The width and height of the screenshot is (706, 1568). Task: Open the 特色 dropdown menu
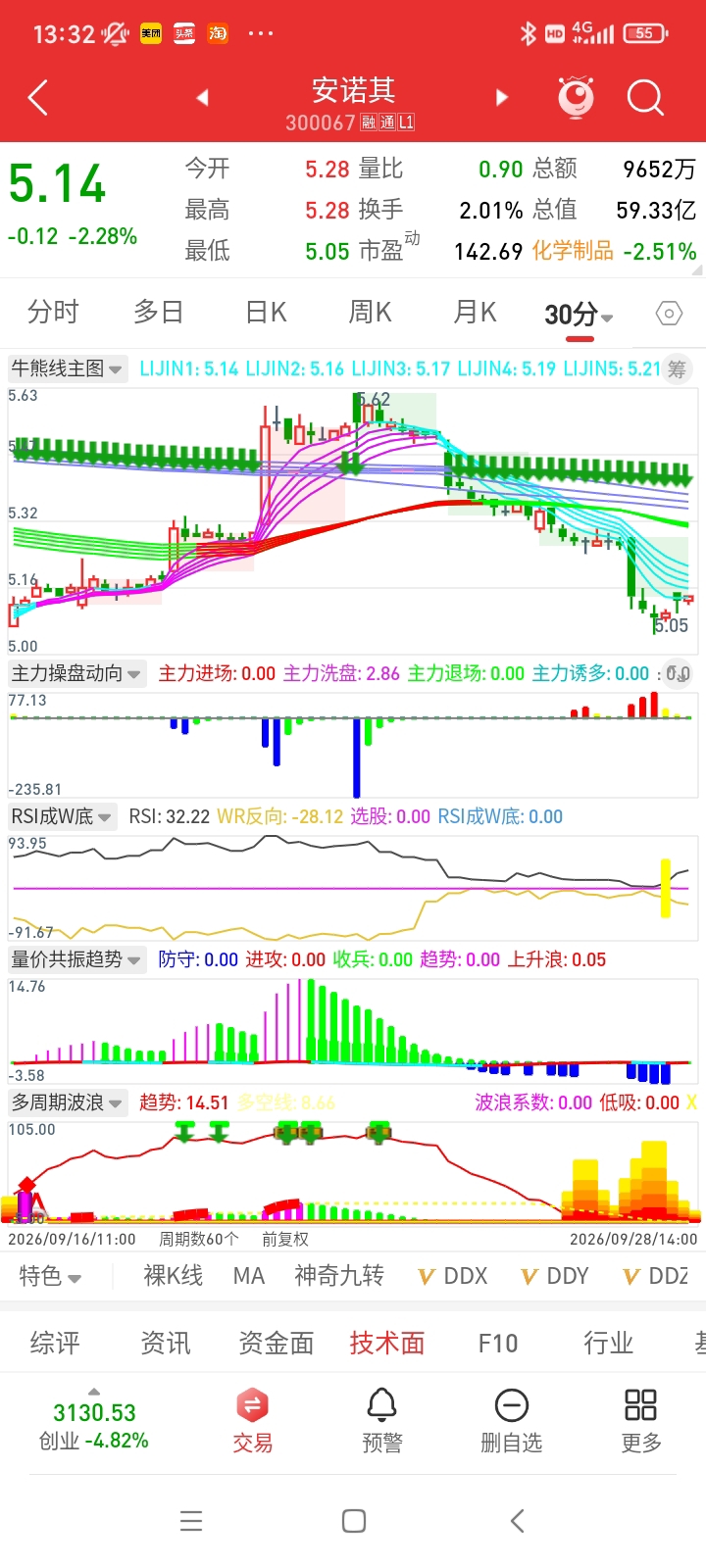pyautogui.click(x=50, y=1276)
